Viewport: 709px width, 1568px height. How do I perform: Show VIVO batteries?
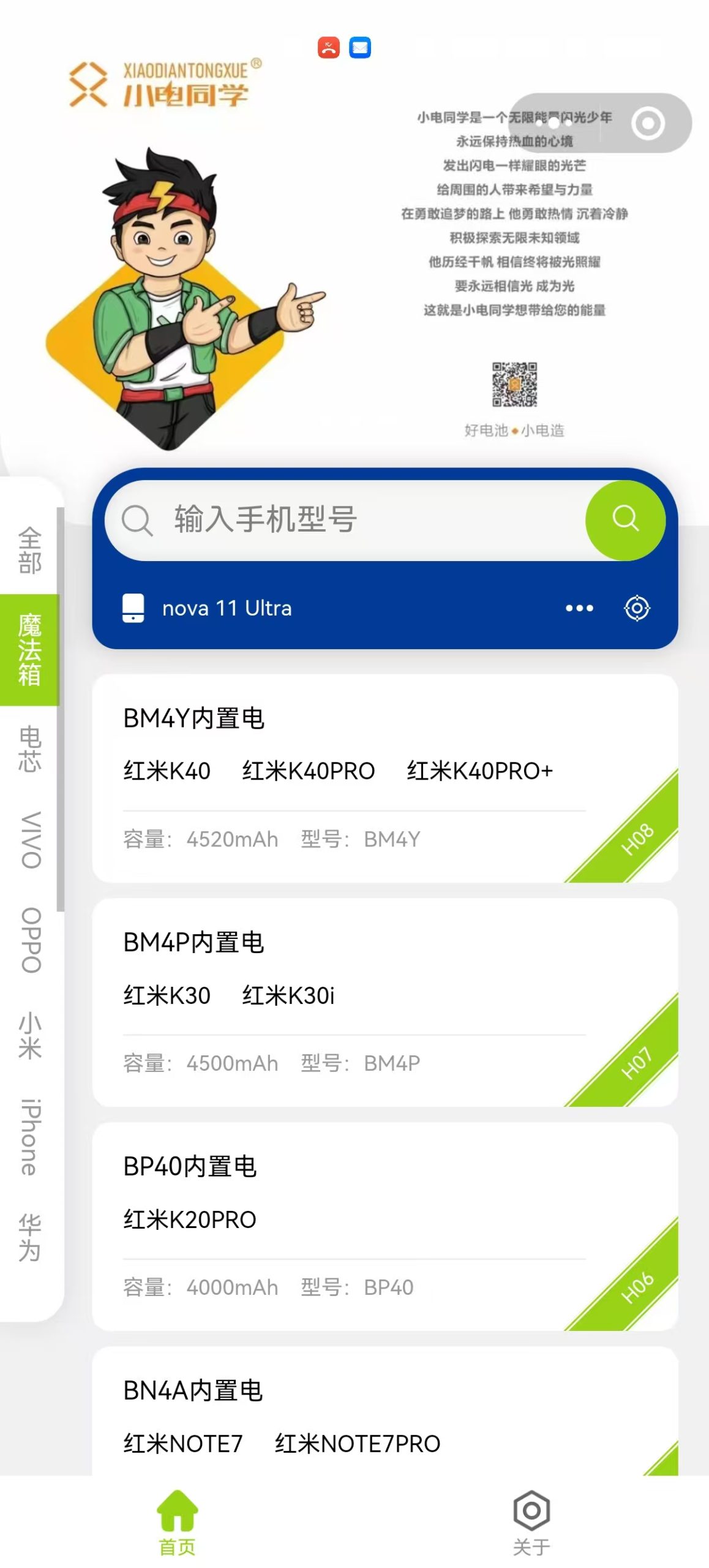click(29, 840)
